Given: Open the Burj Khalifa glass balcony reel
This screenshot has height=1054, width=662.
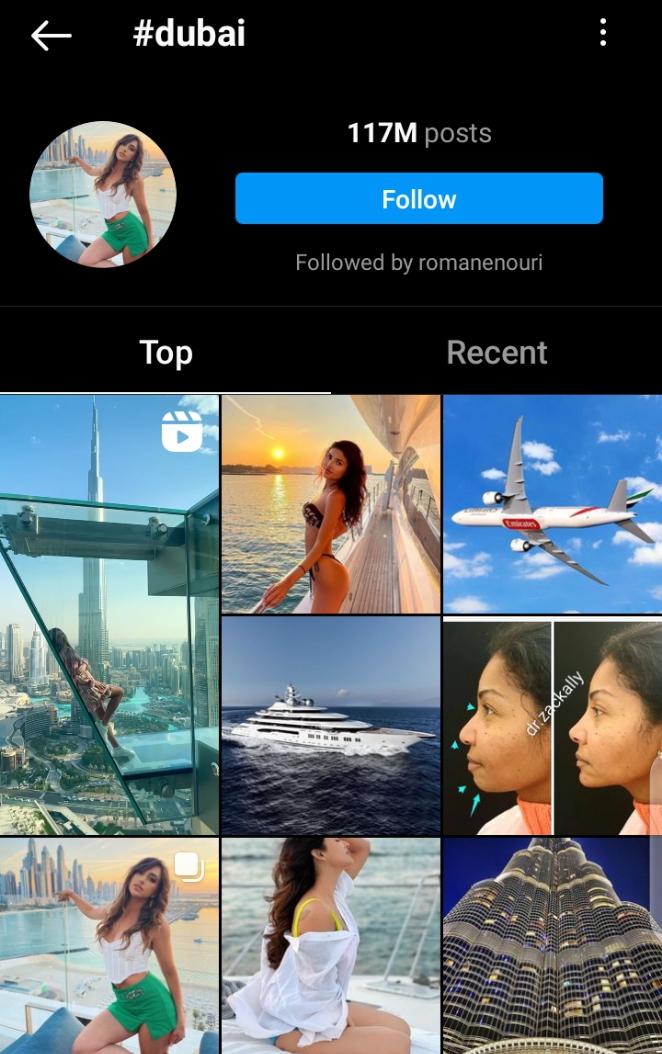Looking at the screenshot, I should [x=109, y=614].
